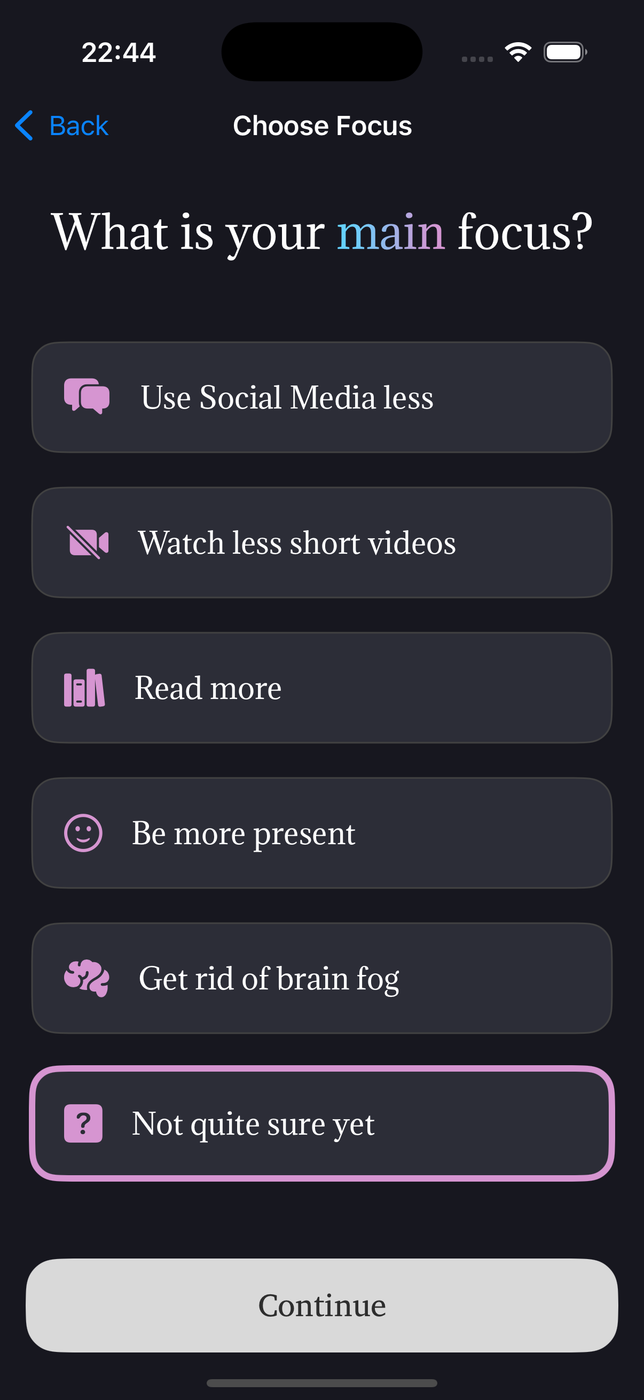
Task: Tap the Not quite sure yet option
Action: point(321,1124)
